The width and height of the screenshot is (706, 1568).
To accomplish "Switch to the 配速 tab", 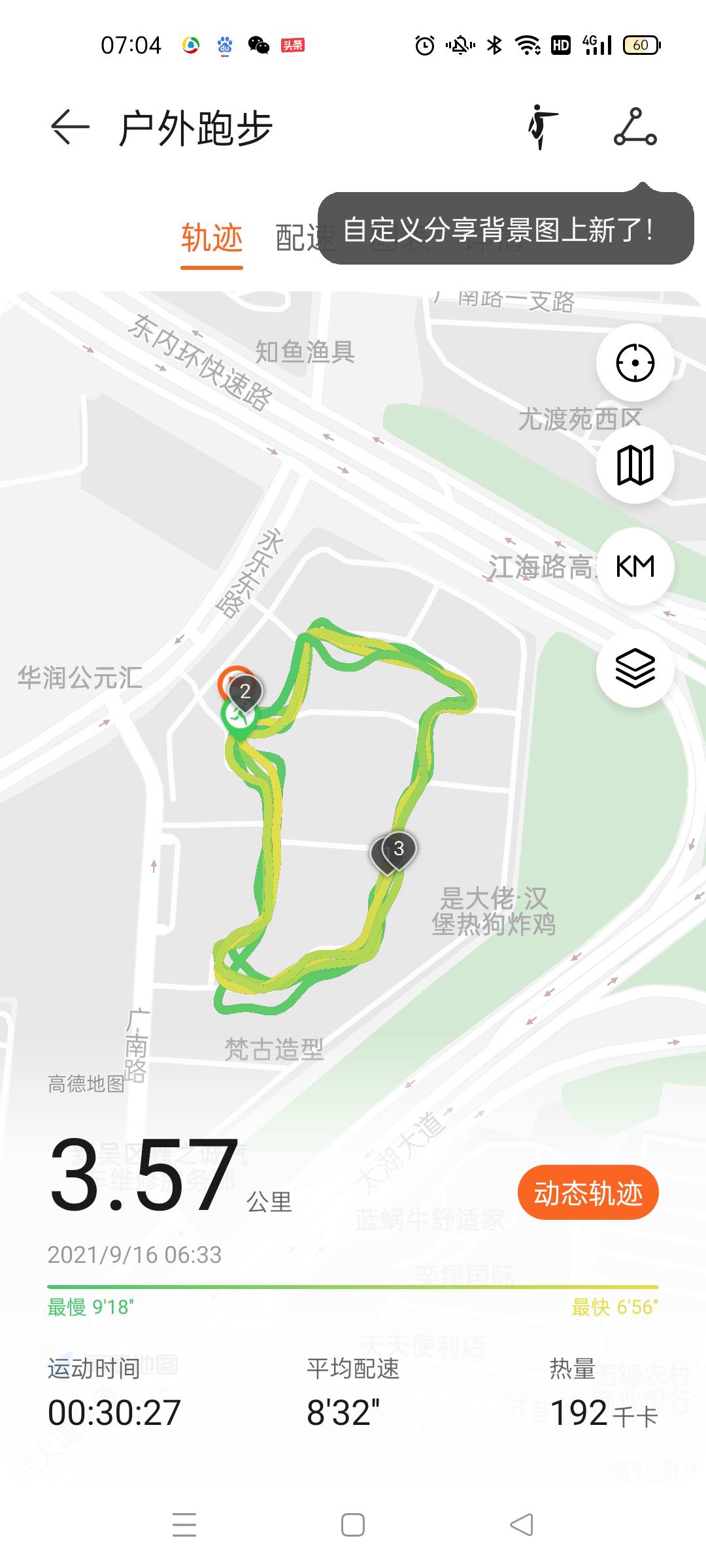I will coord(295,238).
